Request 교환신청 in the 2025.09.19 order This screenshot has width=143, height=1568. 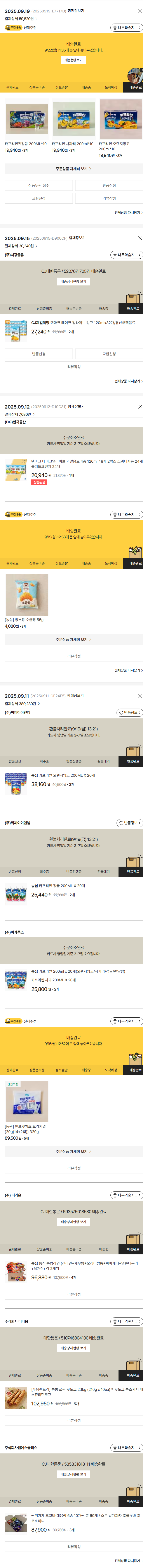click(38, 198)
